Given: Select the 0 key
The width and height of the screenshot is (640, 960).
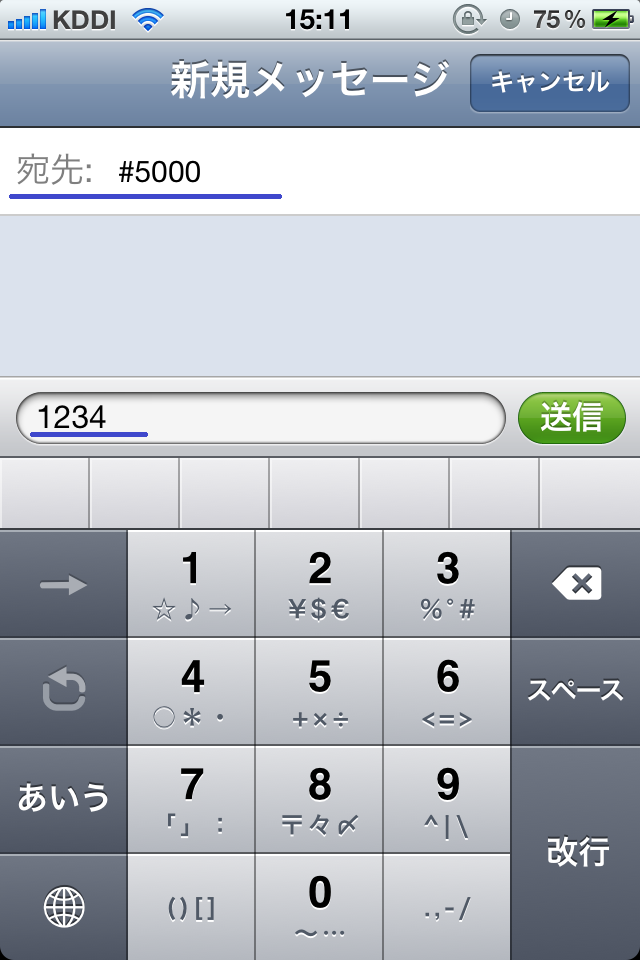Looking at the screenshot, I should click(319, 907).
